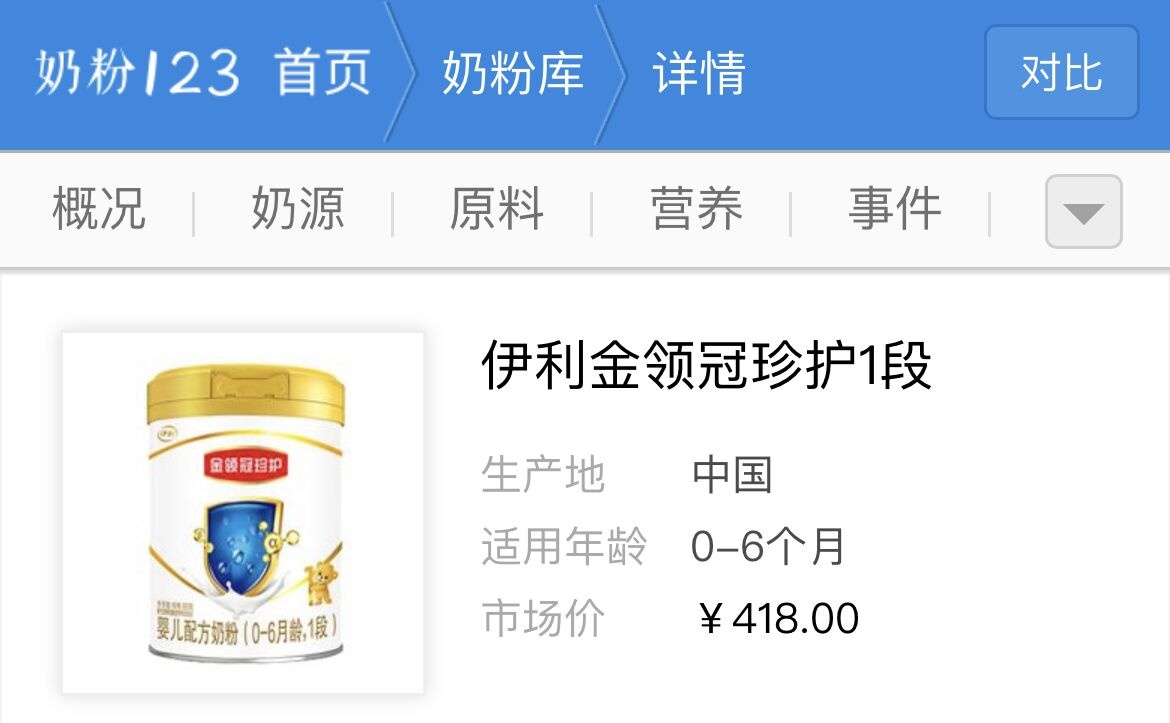This screenshot has width=1170, height=723.
Task: Switch to the 概况 tab
Action: point(99,210)
